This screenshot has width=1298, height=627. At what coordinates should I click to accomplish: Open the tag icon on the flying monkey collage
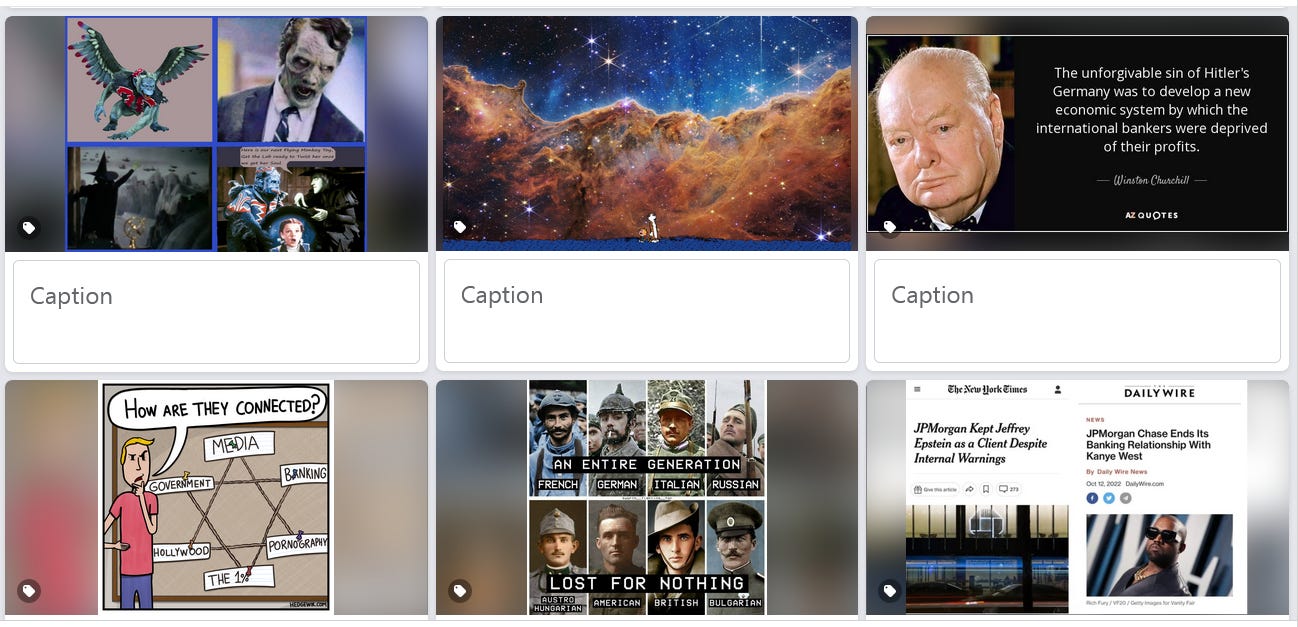point(29,228)
